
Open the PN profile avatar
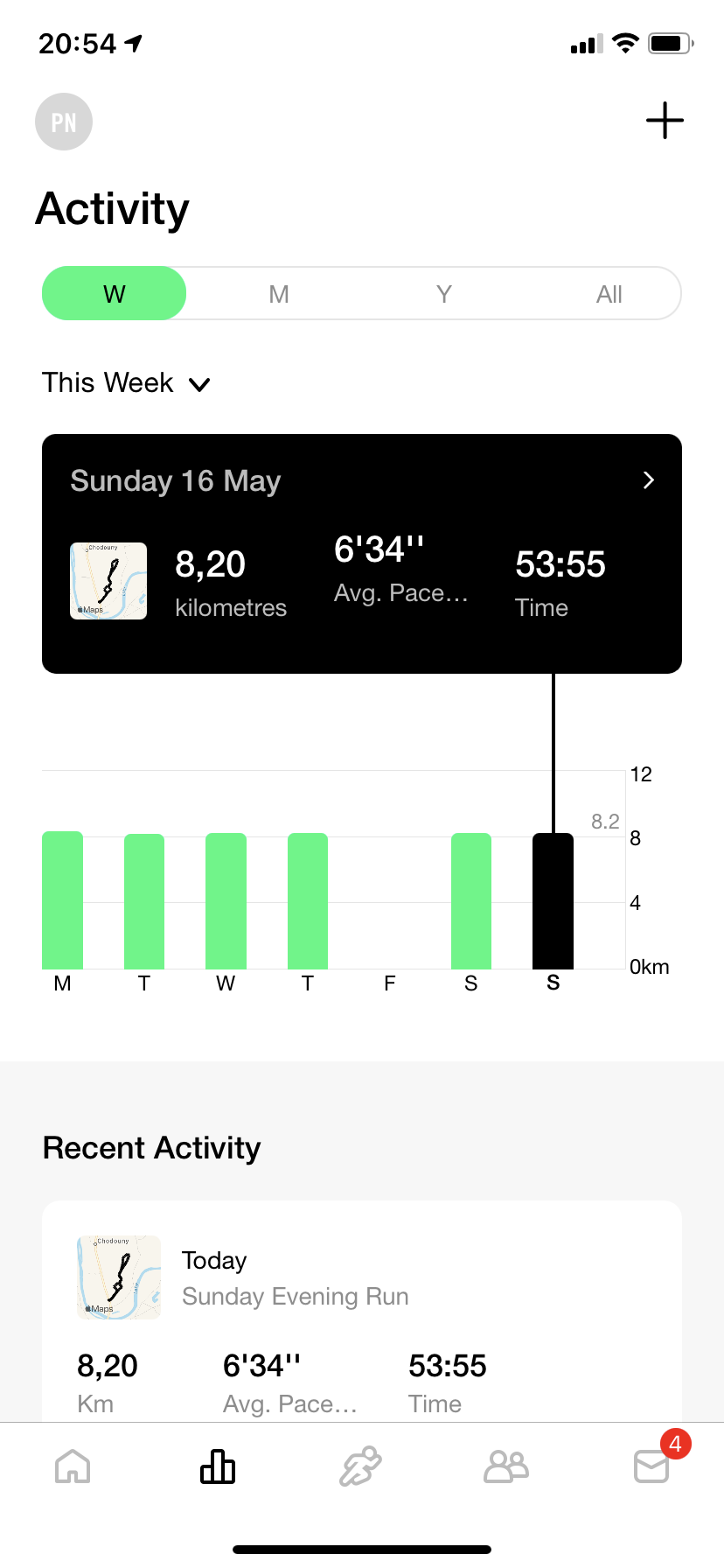click(64, 122)
